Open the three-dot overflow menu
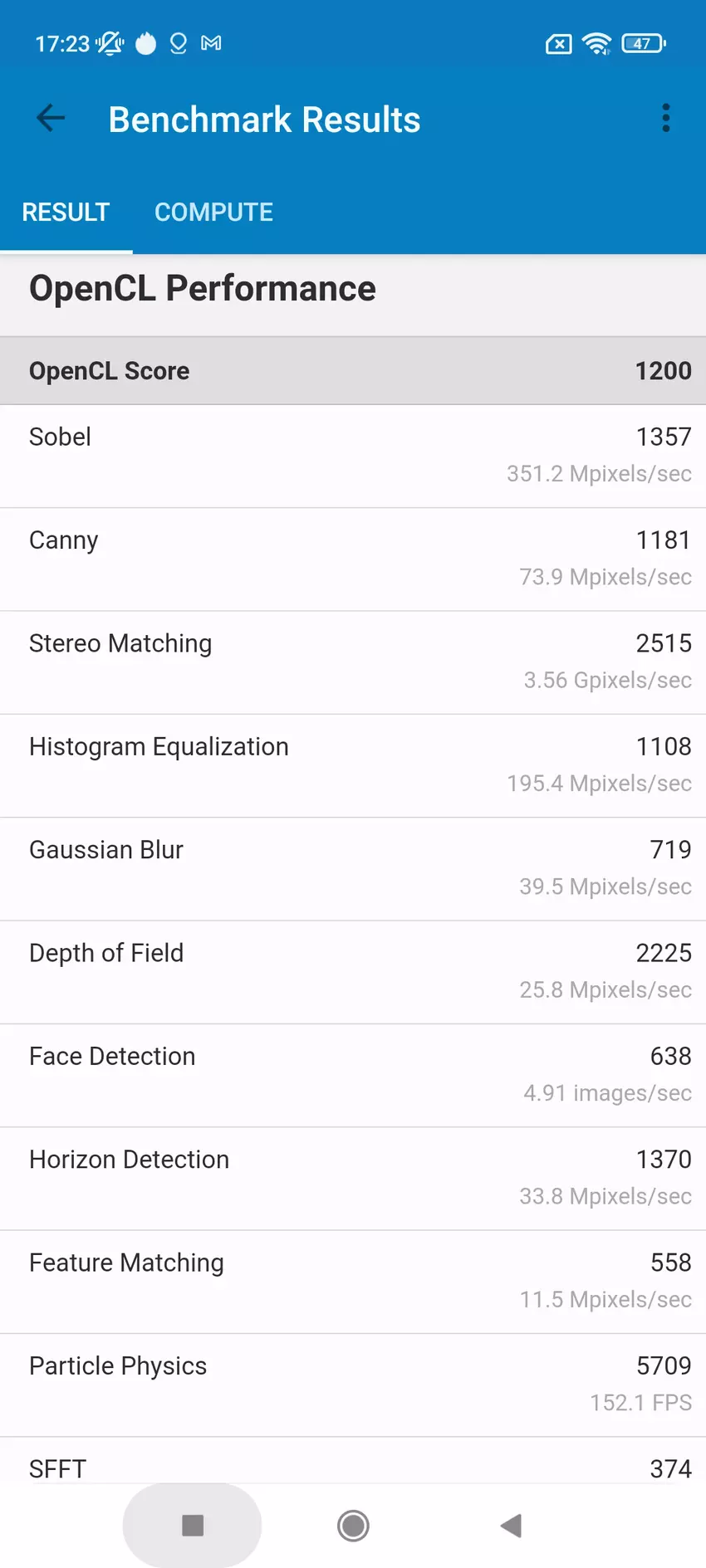The image size is (706, 1568). tap(665, 119)
